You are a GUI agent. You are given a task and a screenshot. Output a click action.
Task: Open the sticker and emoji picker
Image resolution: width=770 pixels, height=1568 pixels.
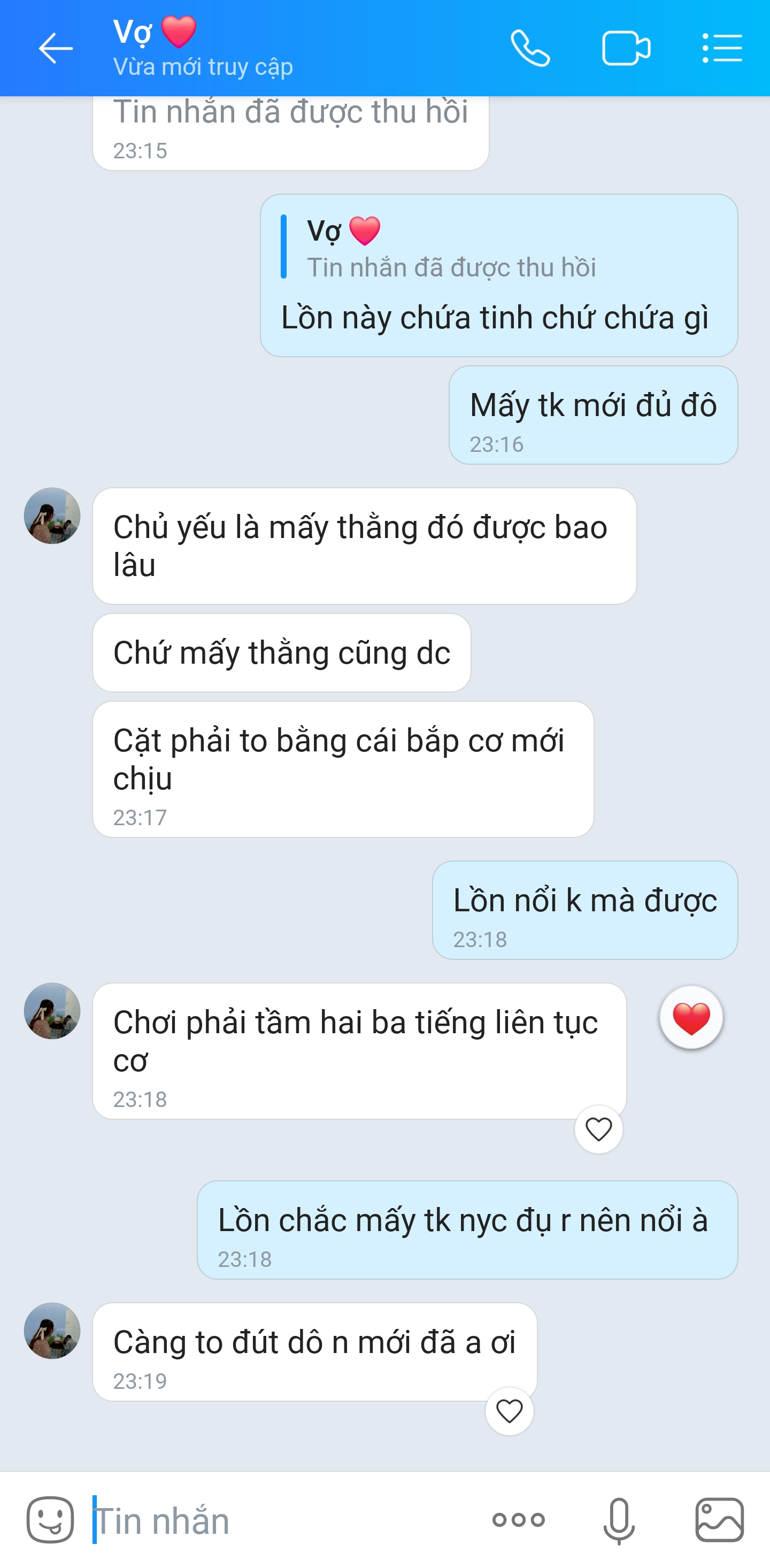tap(50, 1520)
